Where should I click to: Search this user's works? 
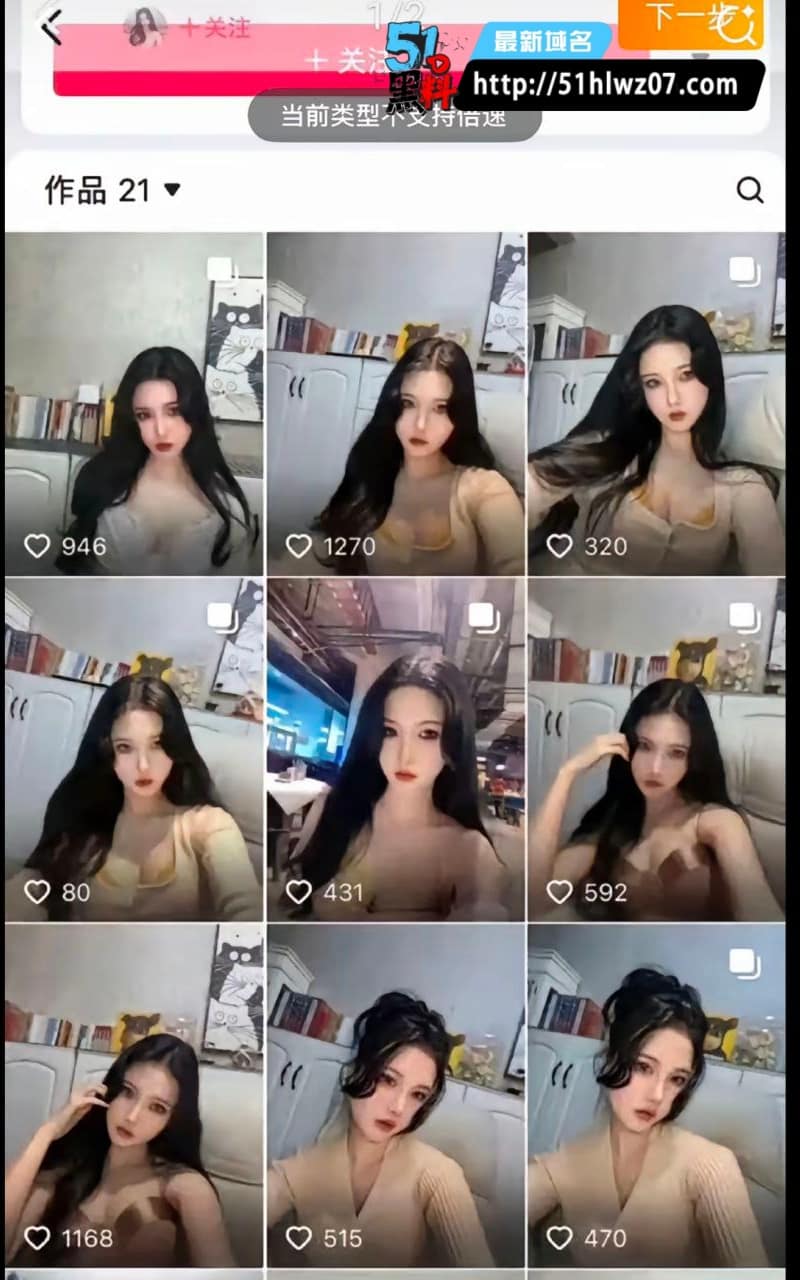click(750, 190)
